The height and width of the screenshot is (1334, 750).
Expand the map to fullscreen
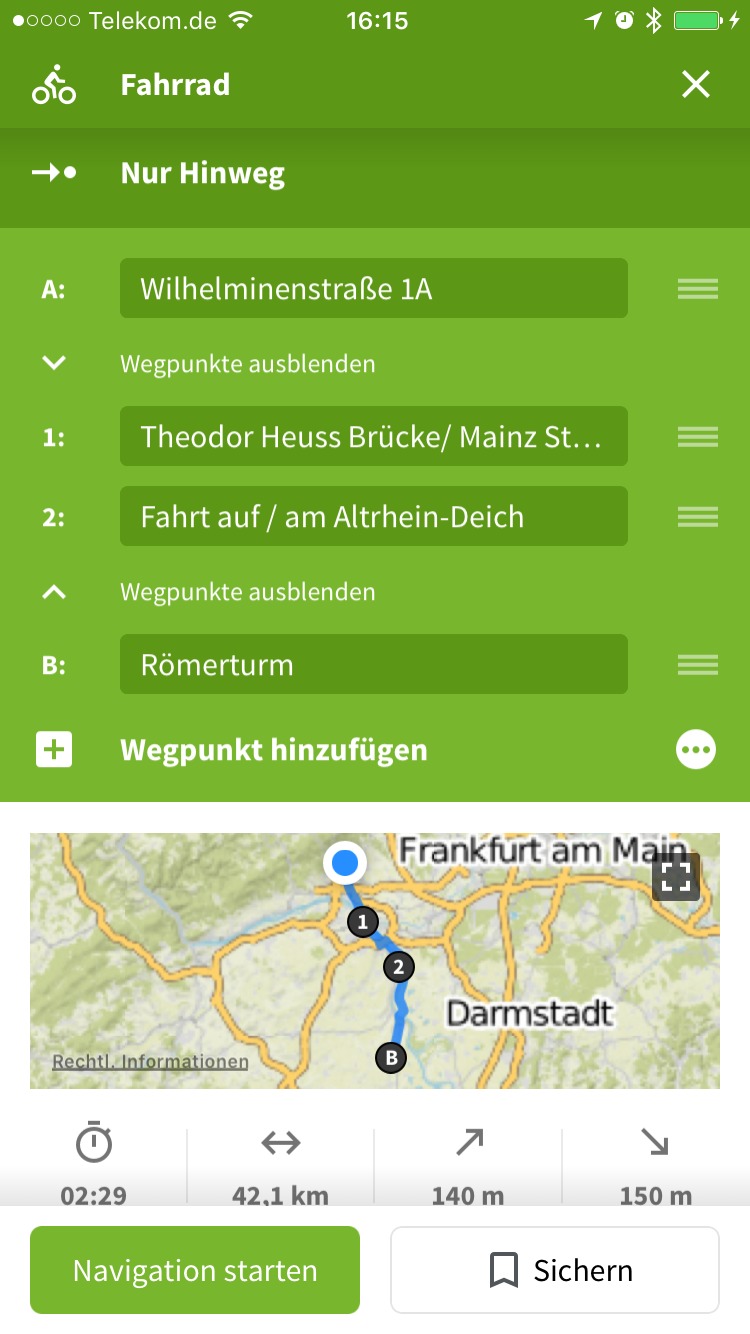pyautogui.click(x=675, y=877)
